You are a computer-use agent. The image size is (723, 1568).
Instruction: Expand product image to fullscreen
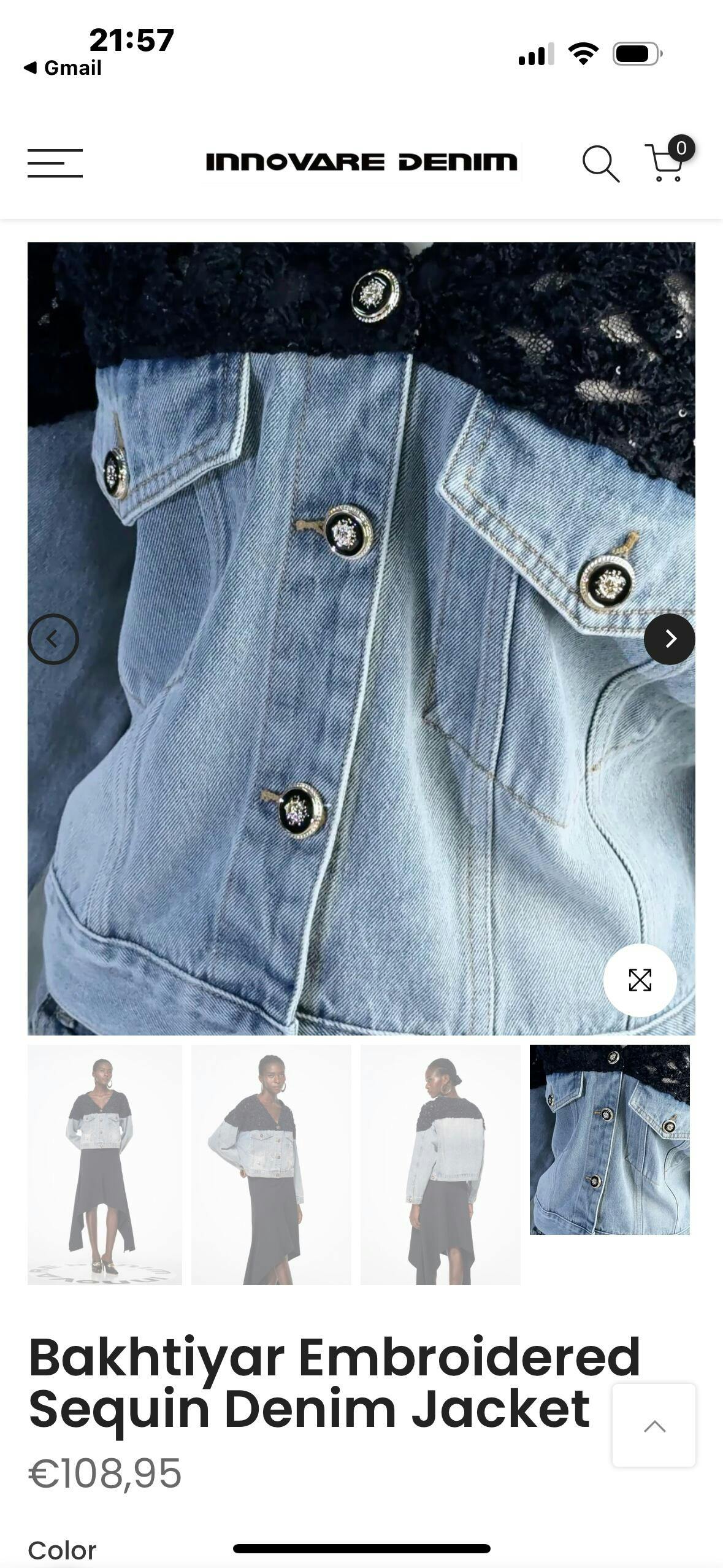coord(640,980)
